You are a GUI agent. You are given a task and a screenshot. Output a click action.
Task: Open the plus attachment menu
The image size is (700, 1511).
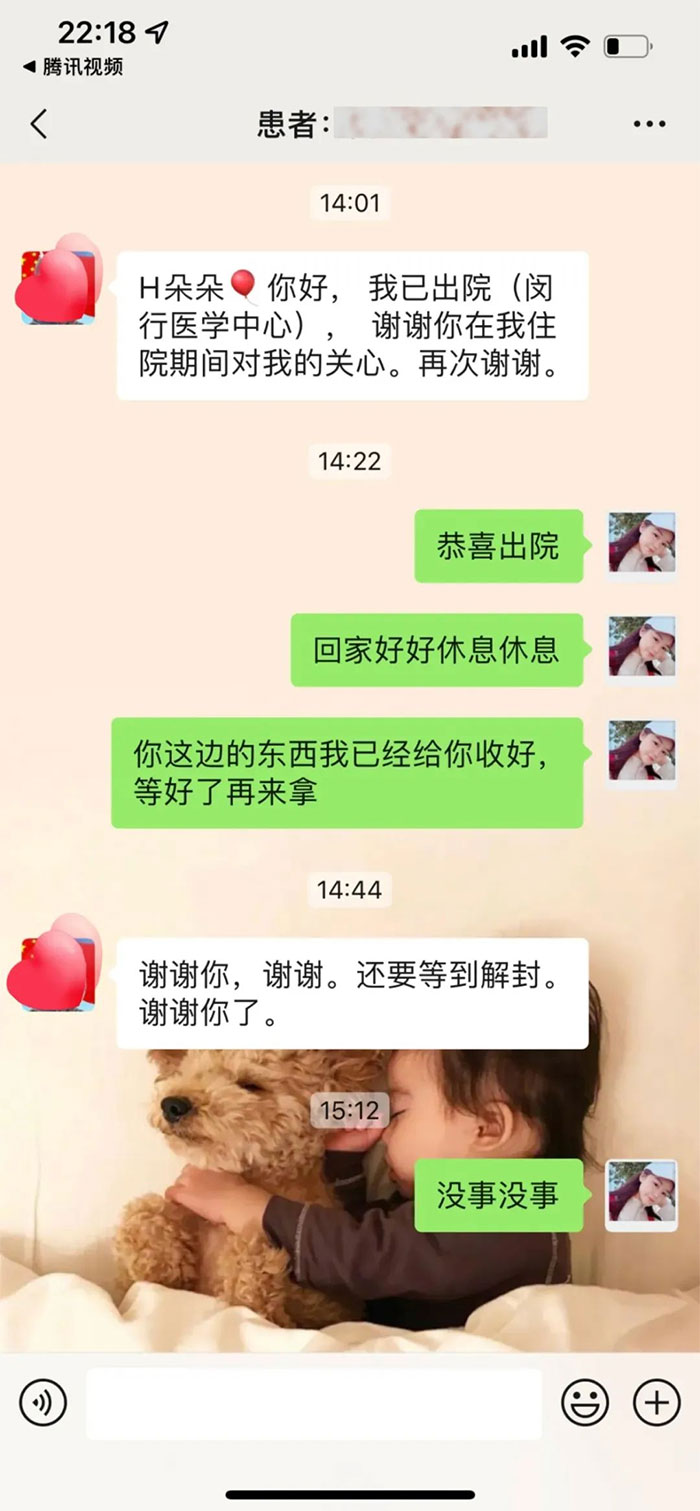[x=657, y=1403]
